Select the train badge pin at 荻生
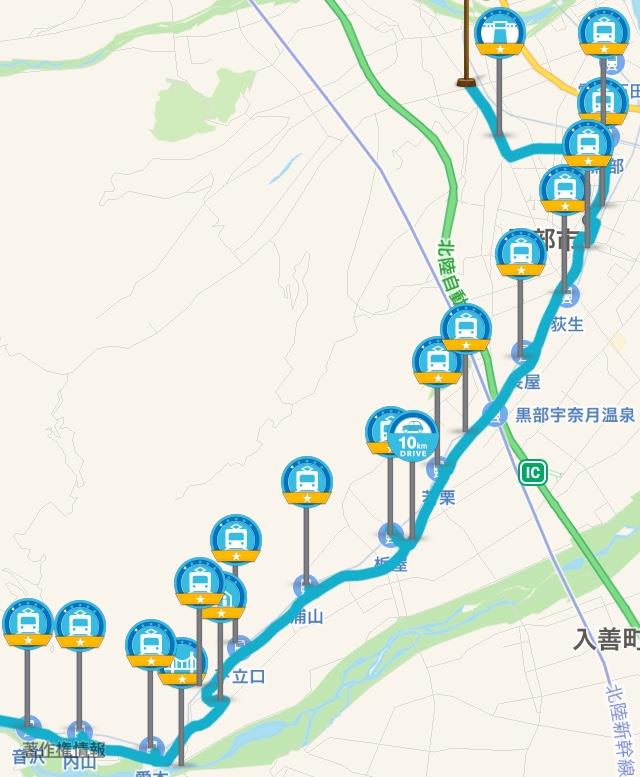640x777 pixels. click(565, 190)
